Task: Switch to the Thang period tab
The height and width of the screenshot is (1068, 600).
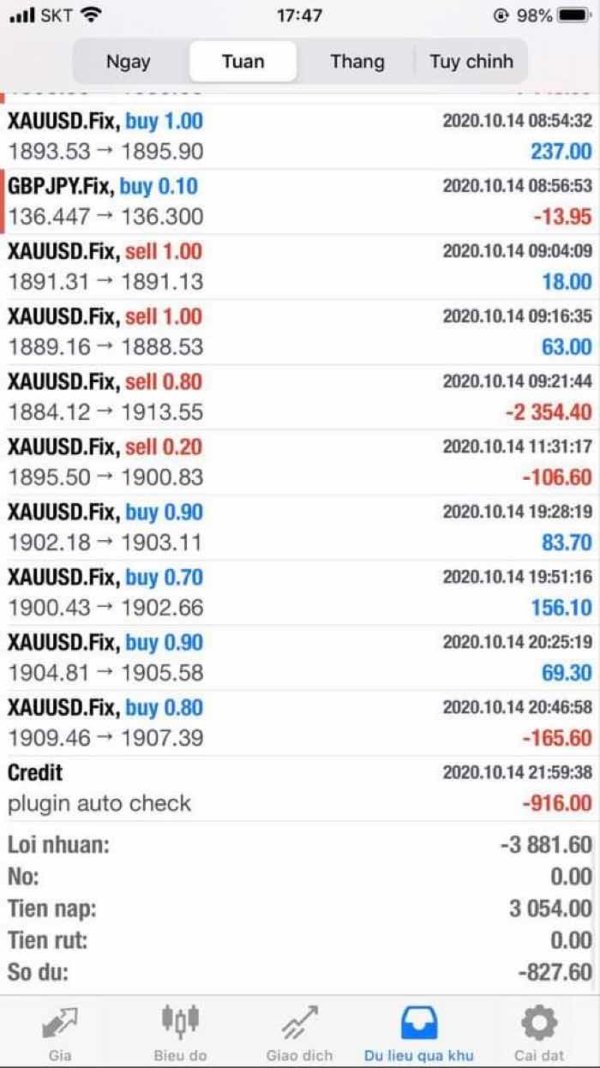Action: pos(357,62)
